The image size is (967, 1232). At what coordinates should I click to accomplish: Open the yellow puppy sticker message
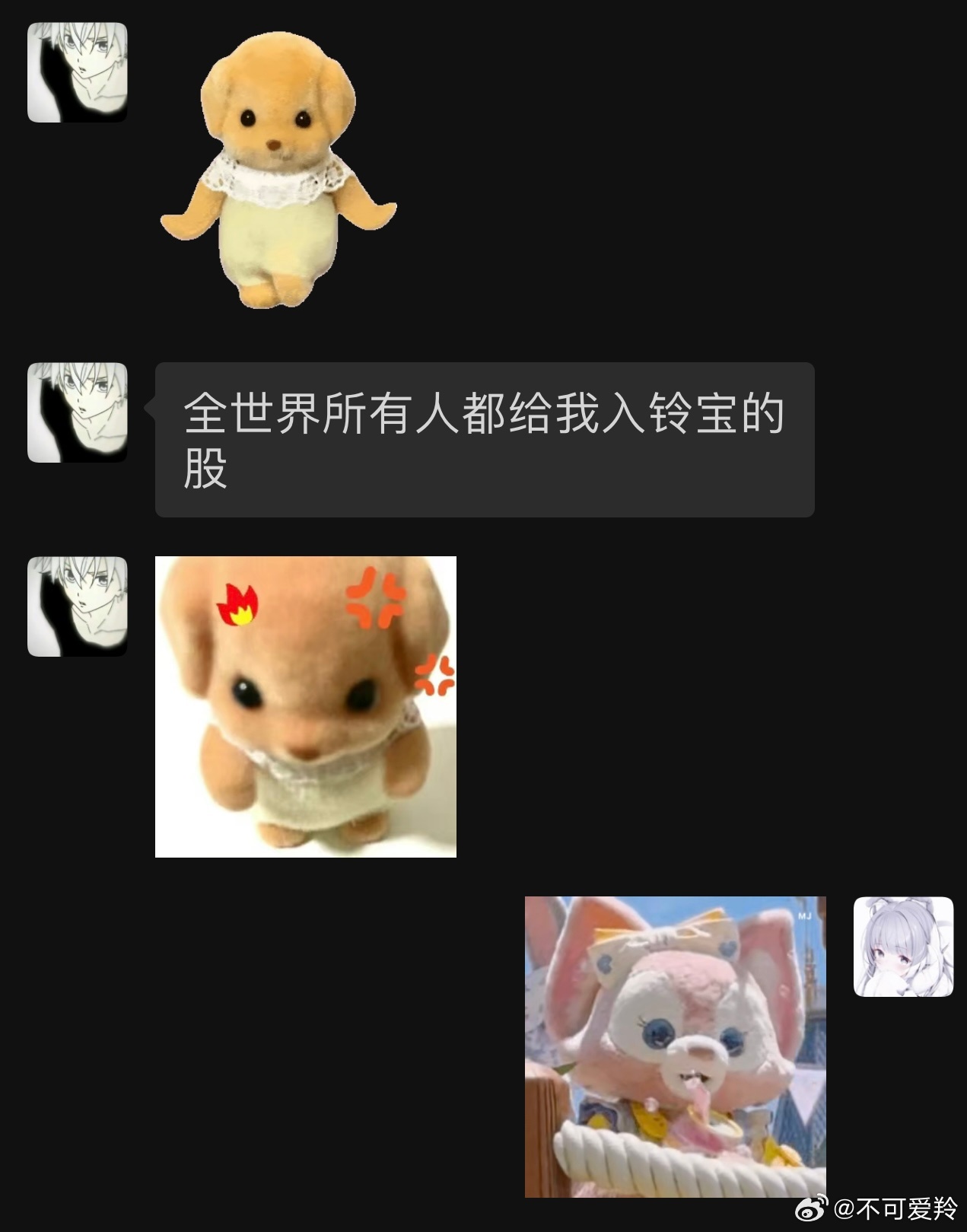coord(278,167)
